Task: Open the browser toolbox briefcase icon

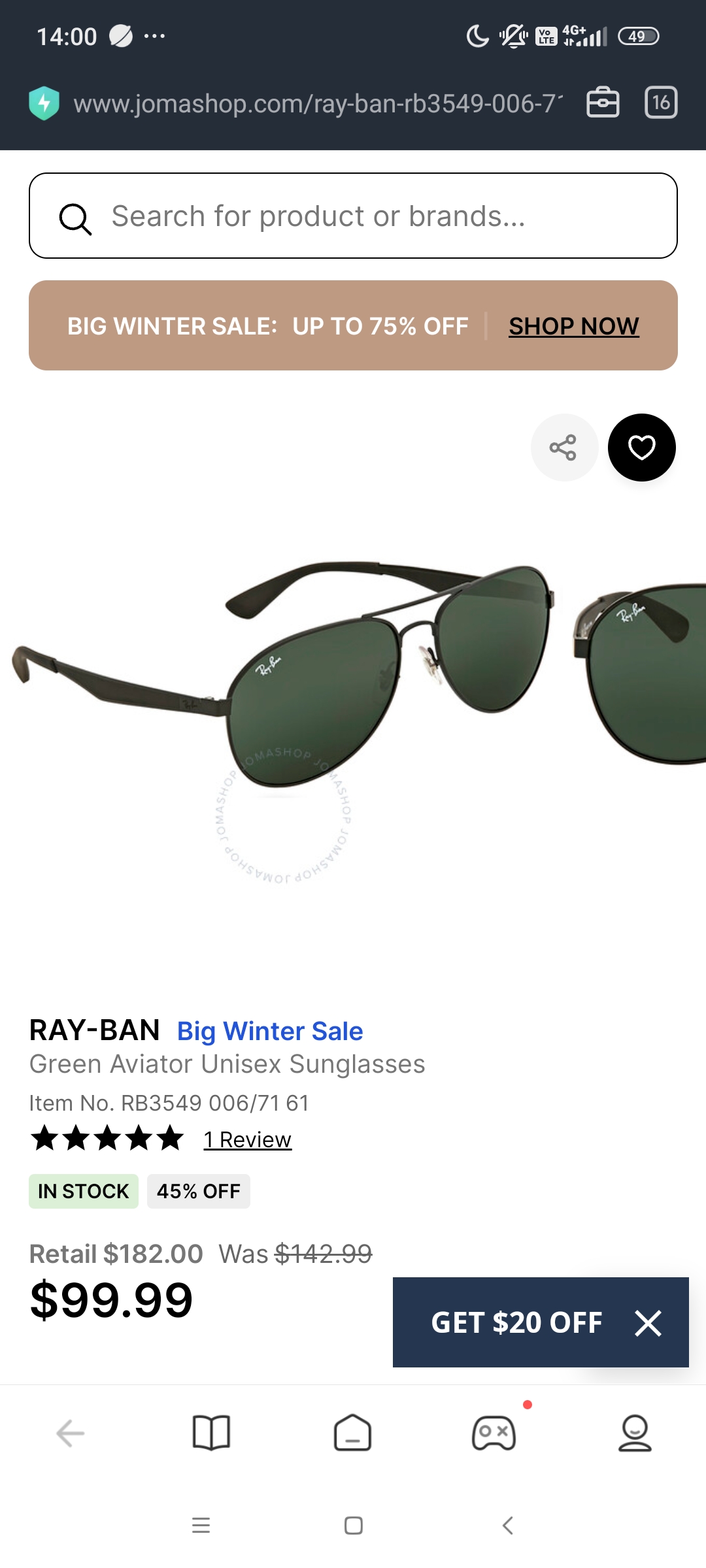Action: [602, 103]
